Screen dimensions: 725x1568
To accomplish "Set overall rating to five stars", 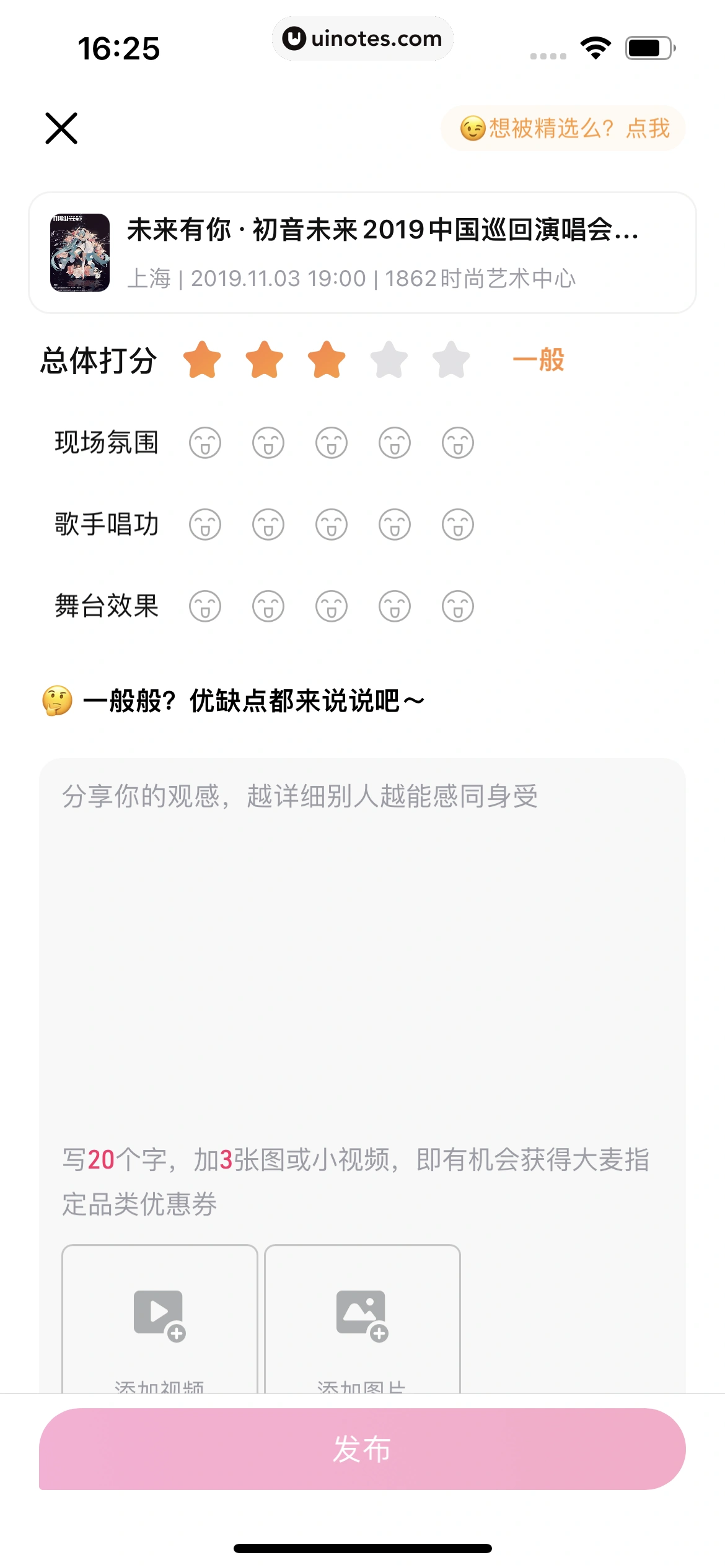I will click(451, 360).
